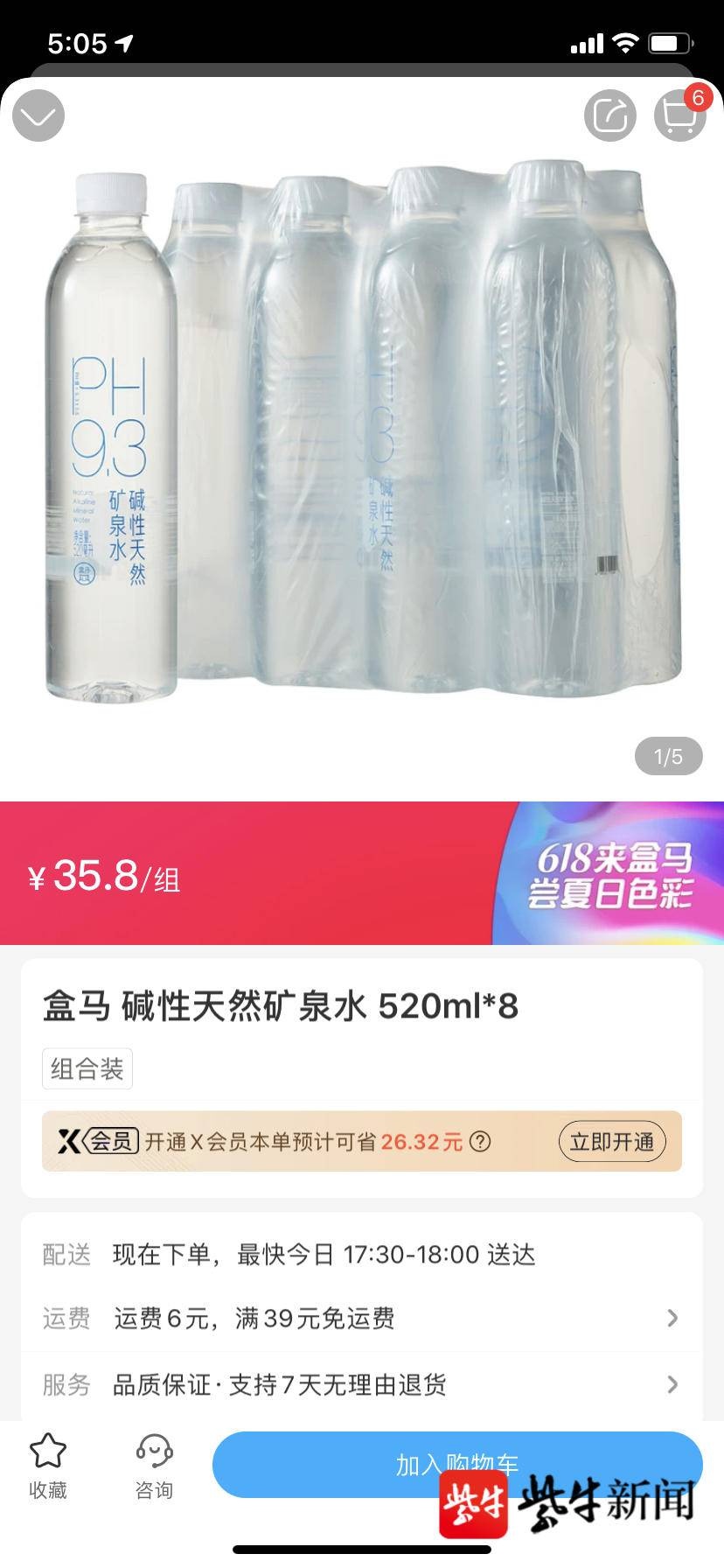Share this mineral water product

(609, 115)
